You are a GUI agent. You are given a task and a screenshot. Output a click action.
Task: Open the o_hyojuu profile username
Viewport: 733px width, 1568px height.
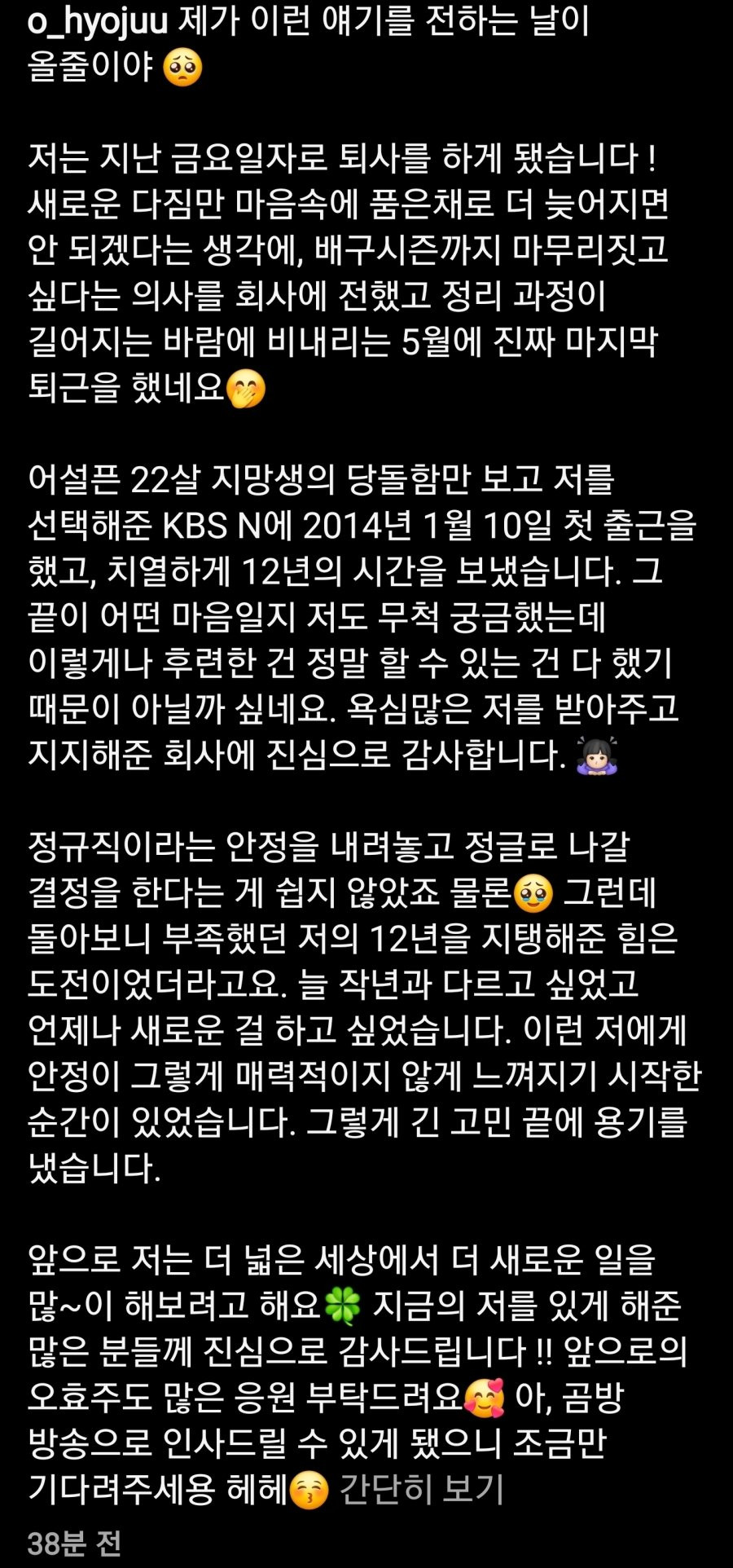pos(98,22)
